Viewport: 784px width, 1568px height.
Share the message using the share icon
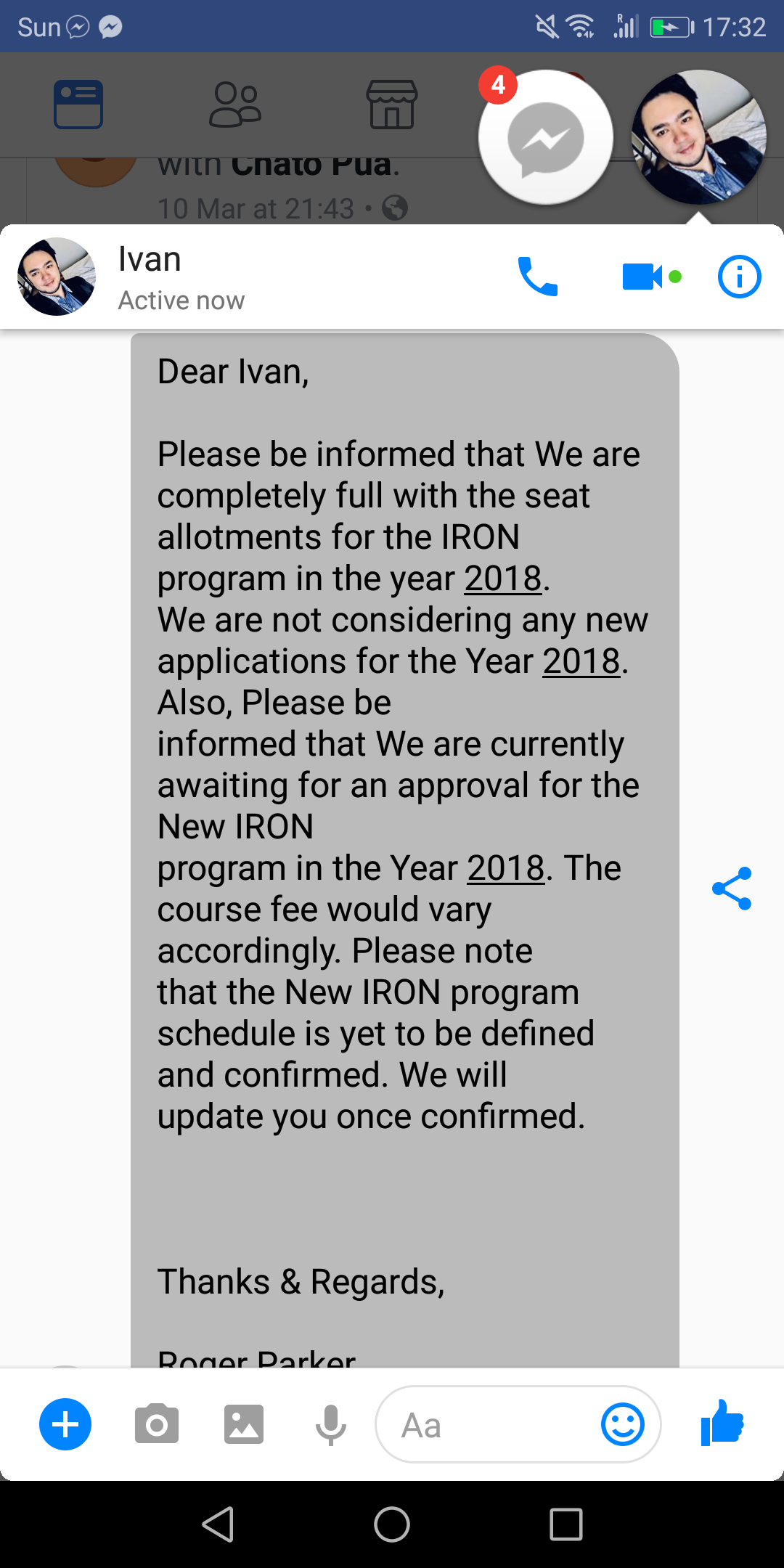click(x=732, y=889)
